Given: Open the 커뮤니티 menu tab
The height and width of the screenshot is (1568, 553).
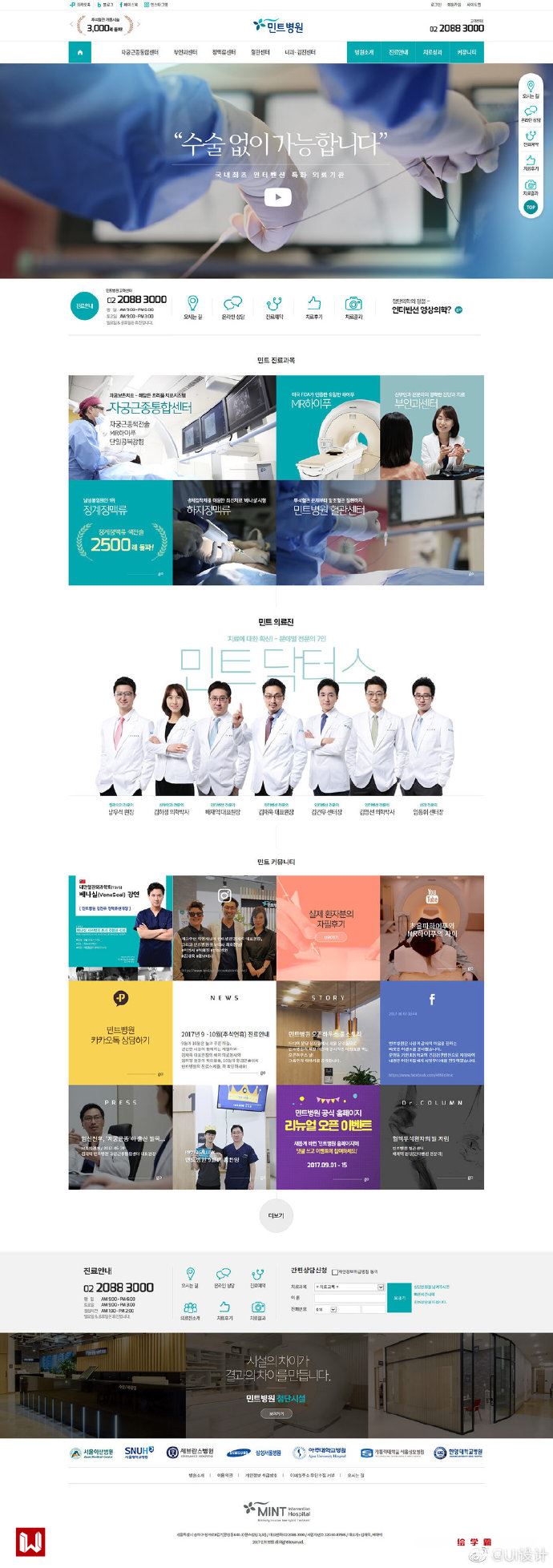Looking at the screenshot, I should (467, 53).
